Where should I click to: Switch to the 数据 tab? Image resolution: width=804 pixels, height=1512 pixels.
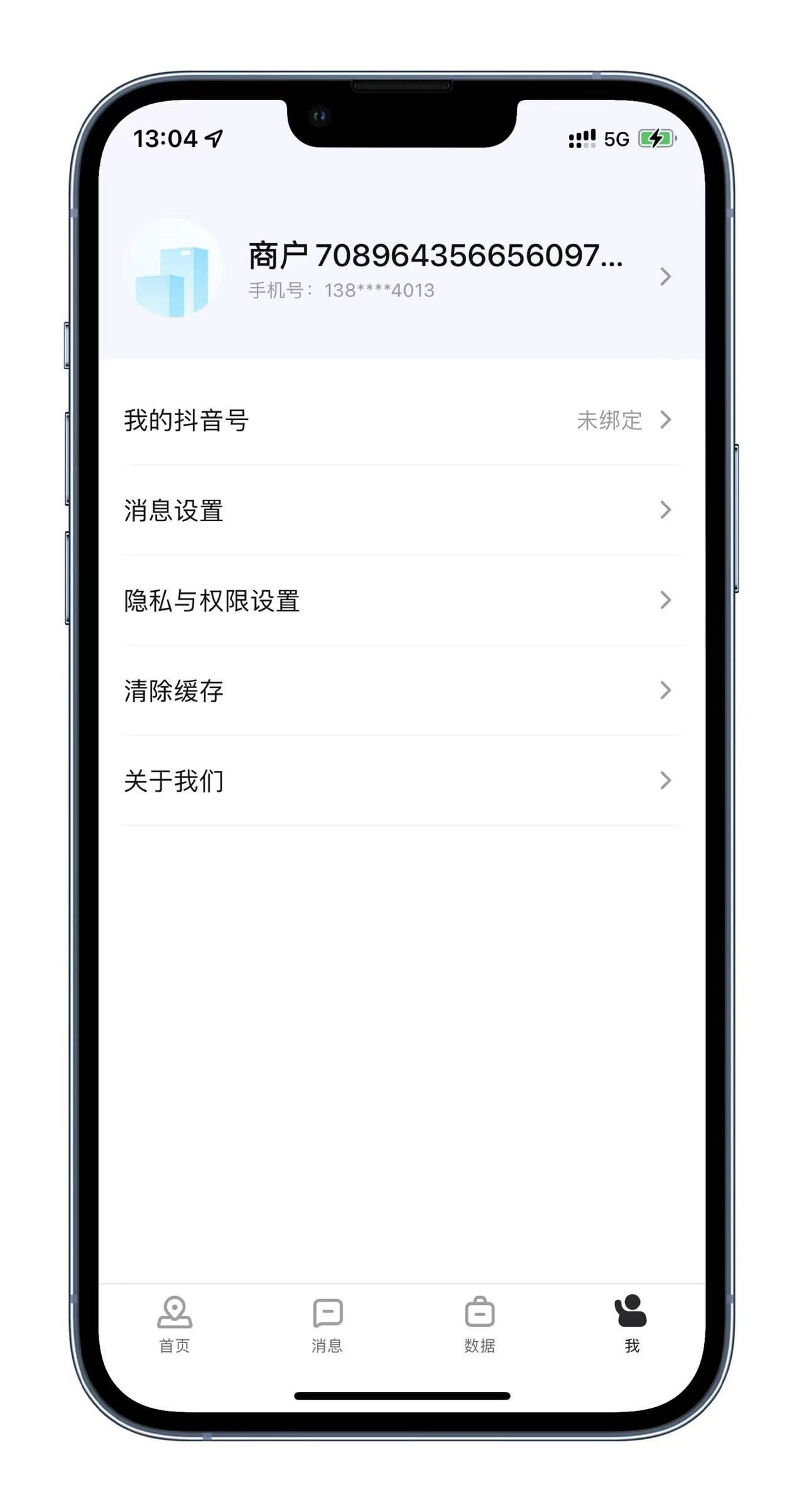click(x=479, y=1322)
